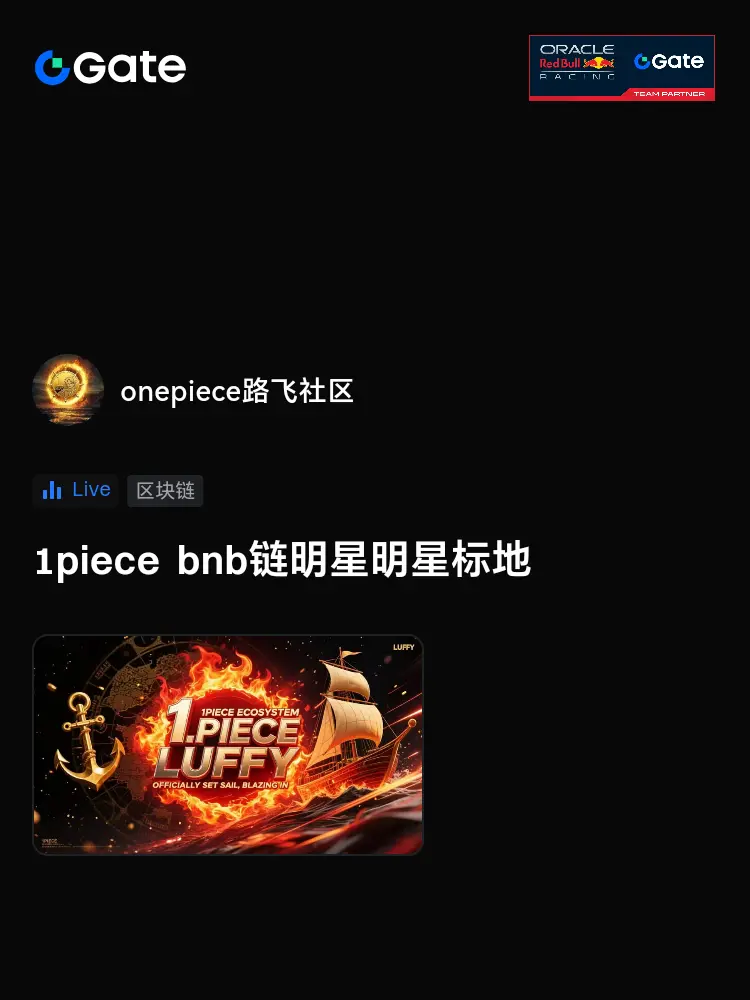Click the Oracle logo in the sponsor banner
This screenshot has height=1000, width=750.
pos(576,47)
